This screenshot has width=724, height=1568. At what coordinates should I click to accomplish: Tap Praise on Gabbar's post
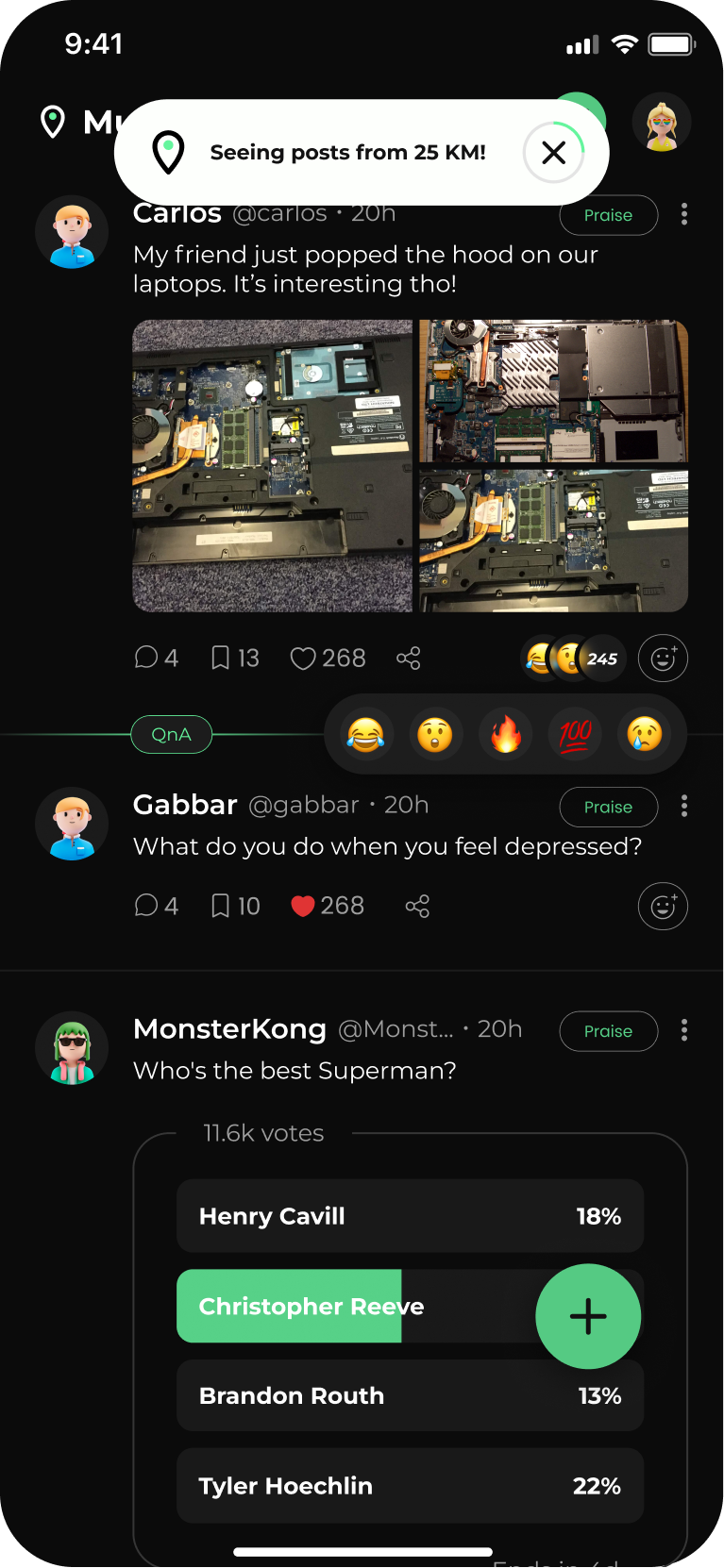608,807
